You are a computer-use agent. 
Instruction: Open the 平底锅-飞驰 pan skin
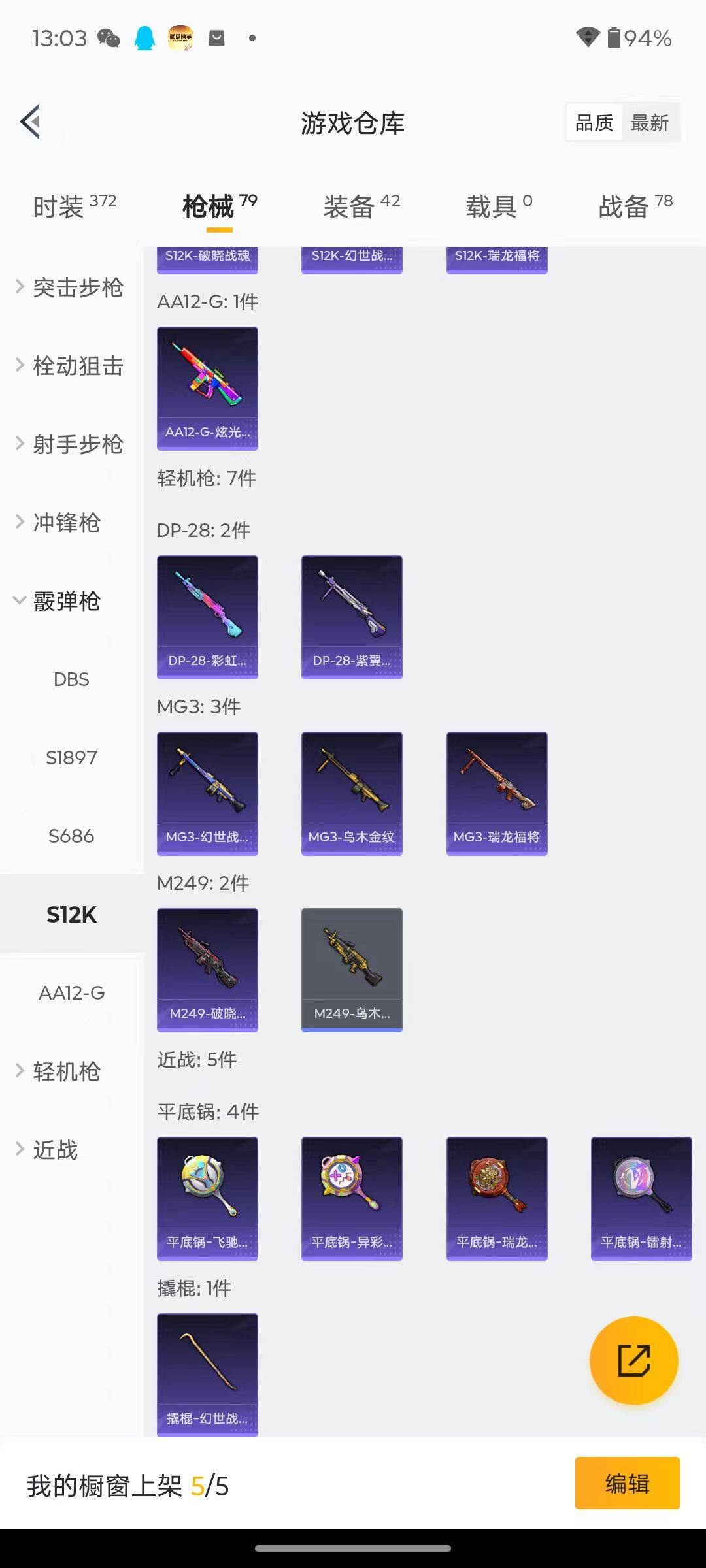click(207, 1199)
